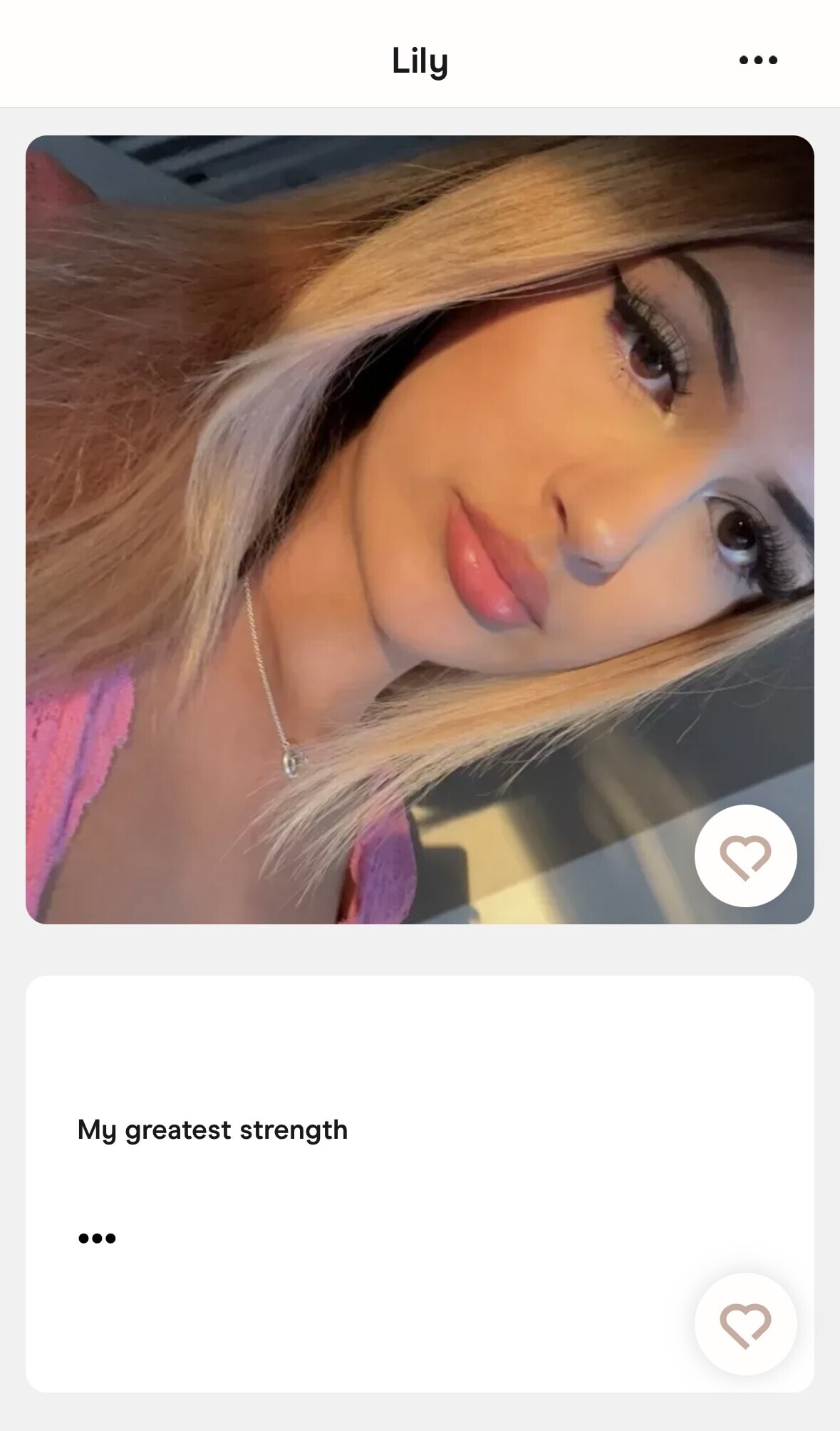Image resolution: width=840 pixels, height=1431 pixels.
Task: Open the overflow menu for Lily's profile
Action: click(758, 60)
